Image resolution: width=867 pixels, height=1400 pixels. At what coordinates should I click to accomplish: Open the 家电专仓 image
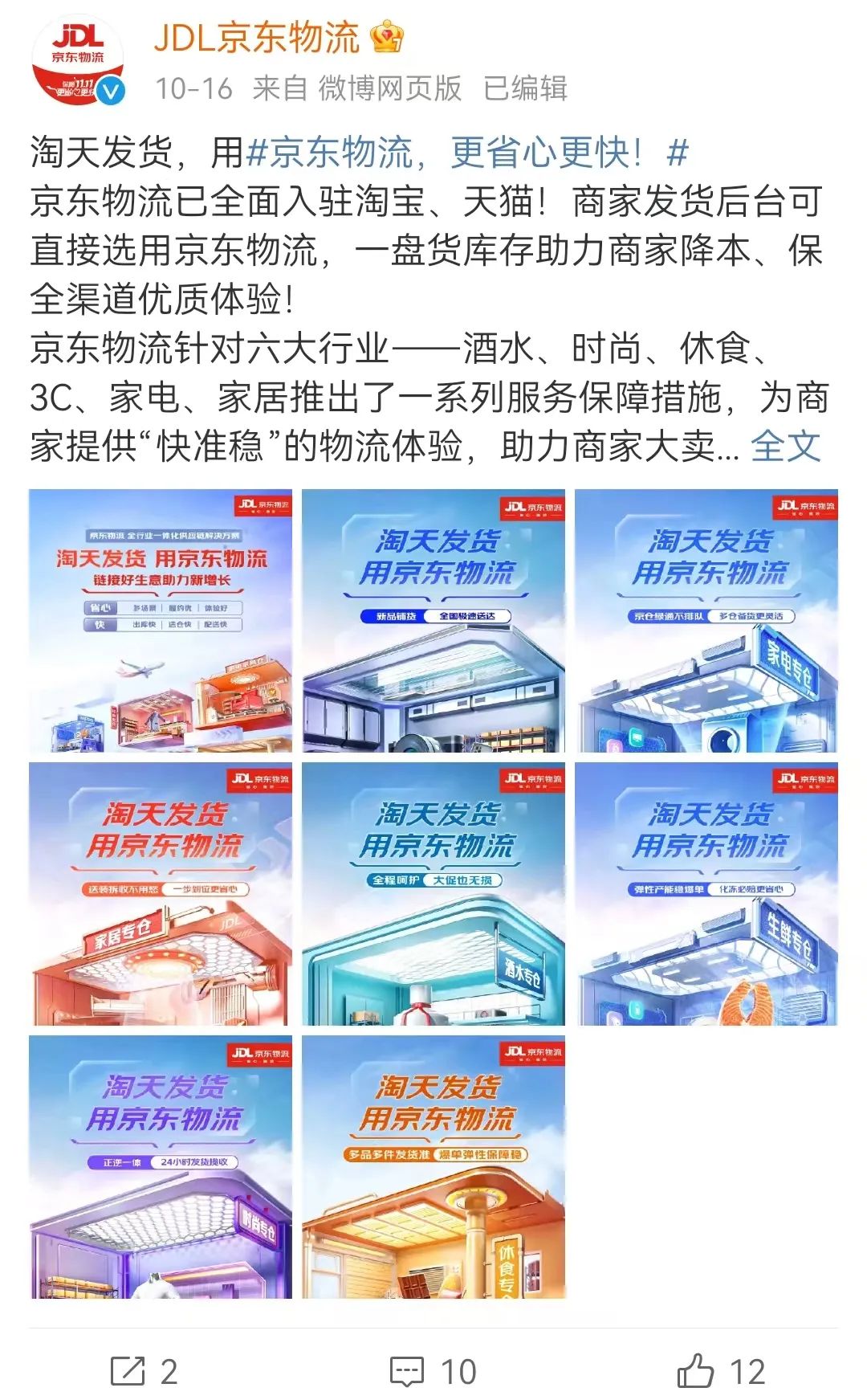(x=706, y=621)
